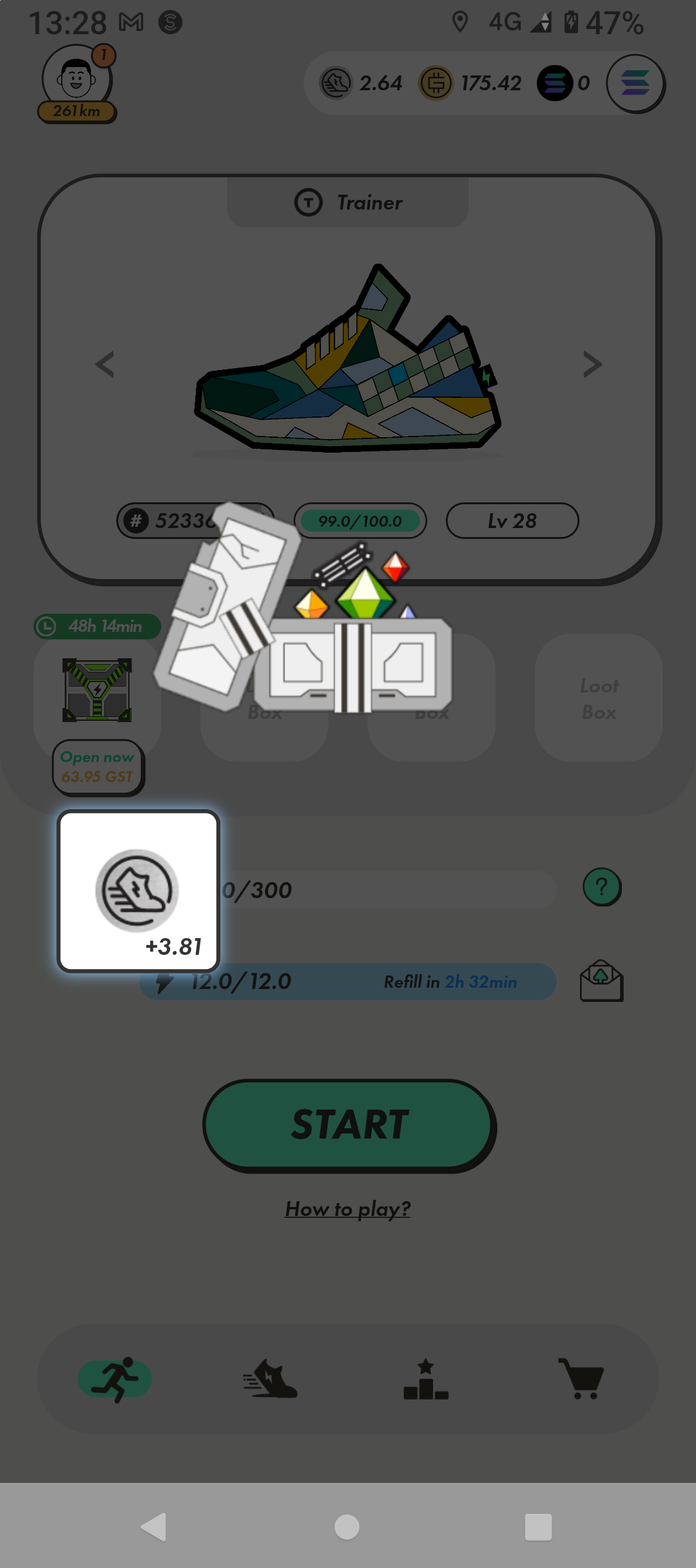Image resolution: width=696 pixels, height=1568 pixels.
Task: Switch to the running tab
Action: (115, 1378)
